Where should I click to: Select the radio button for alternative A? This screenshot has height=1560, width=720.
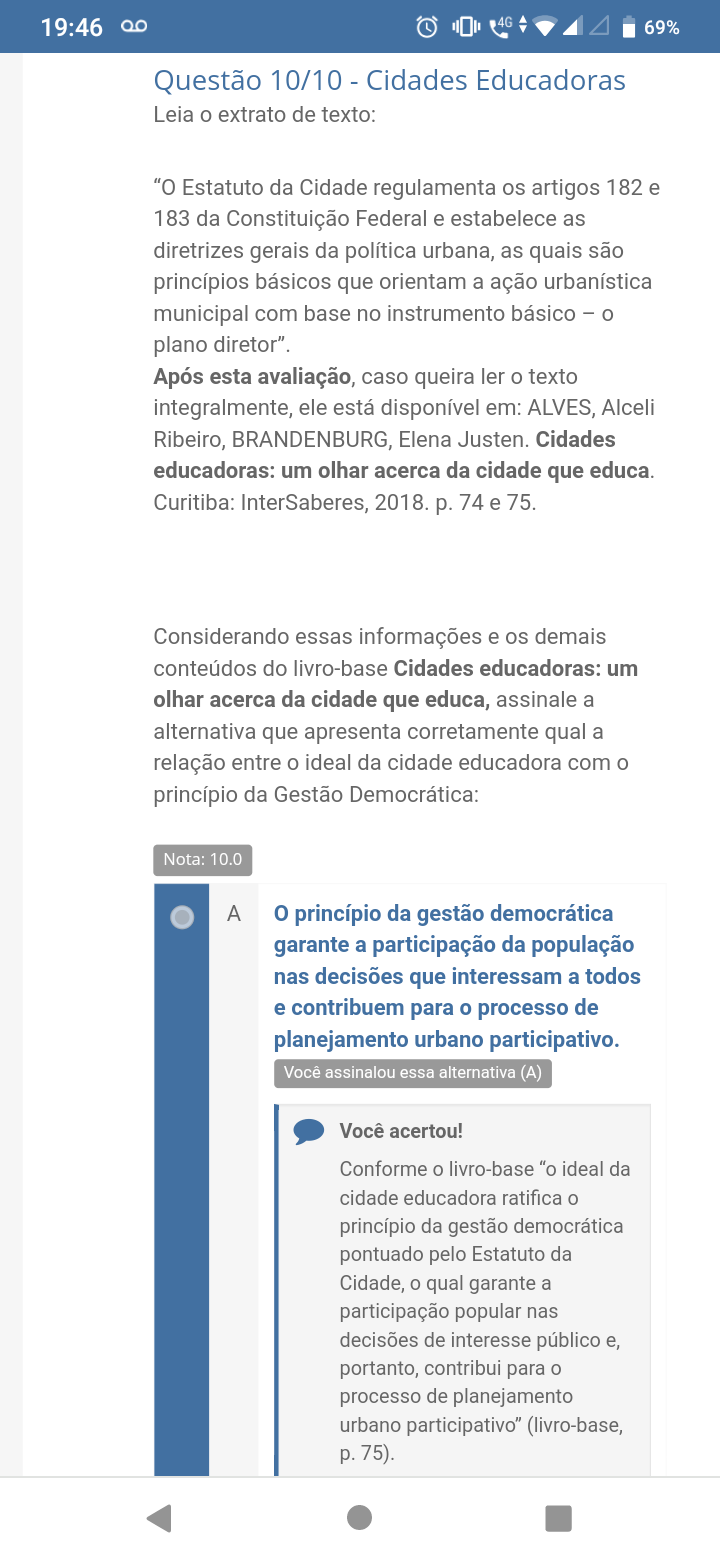tap(182, 916)
